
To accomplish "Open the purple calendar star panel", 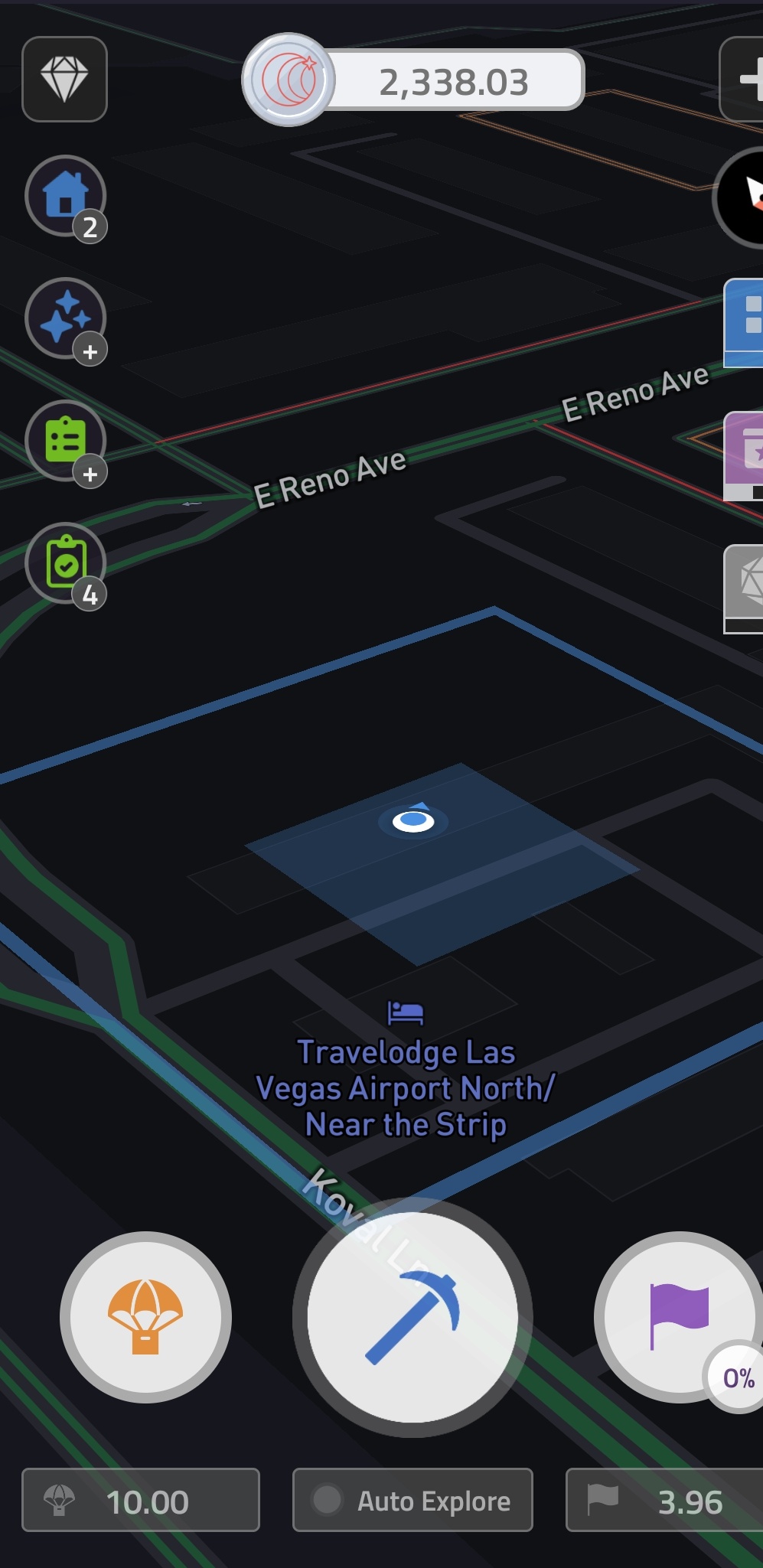I will click(744, 456).
